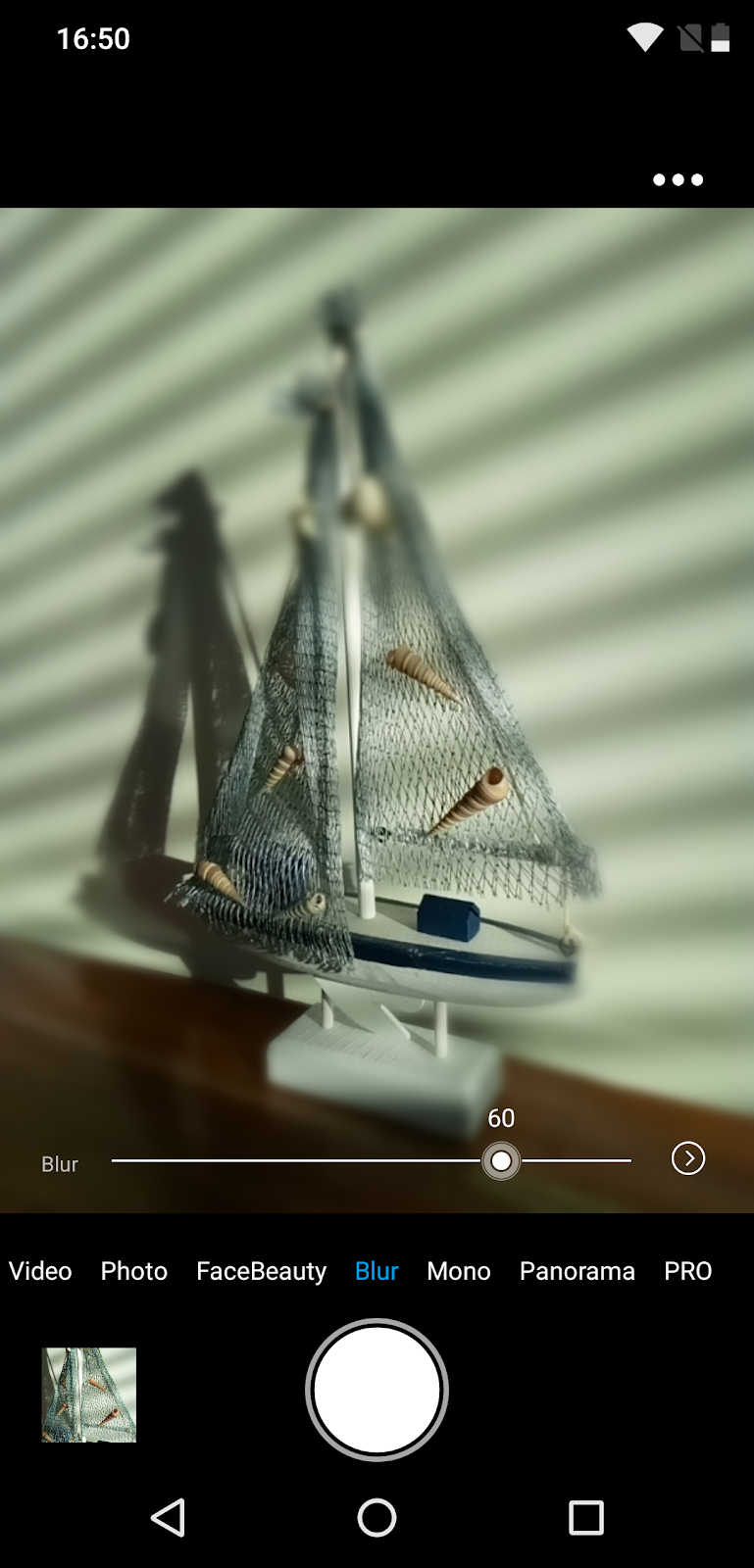
Task: Choose Panorama mode
Action: 578,1271
